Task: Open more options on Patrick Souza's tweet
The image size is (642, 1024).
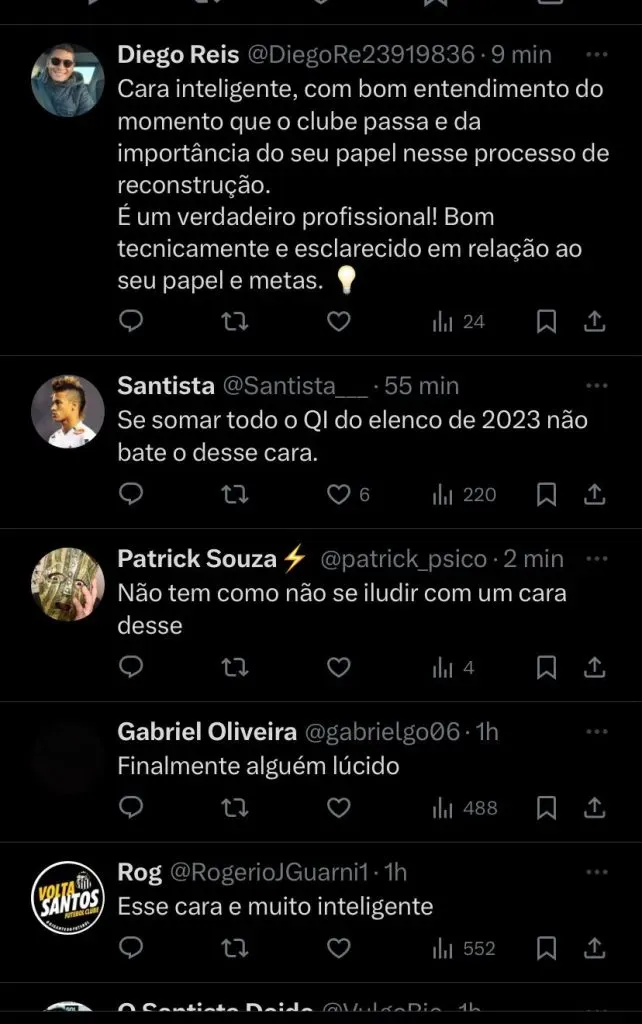Action: point(596,558)
